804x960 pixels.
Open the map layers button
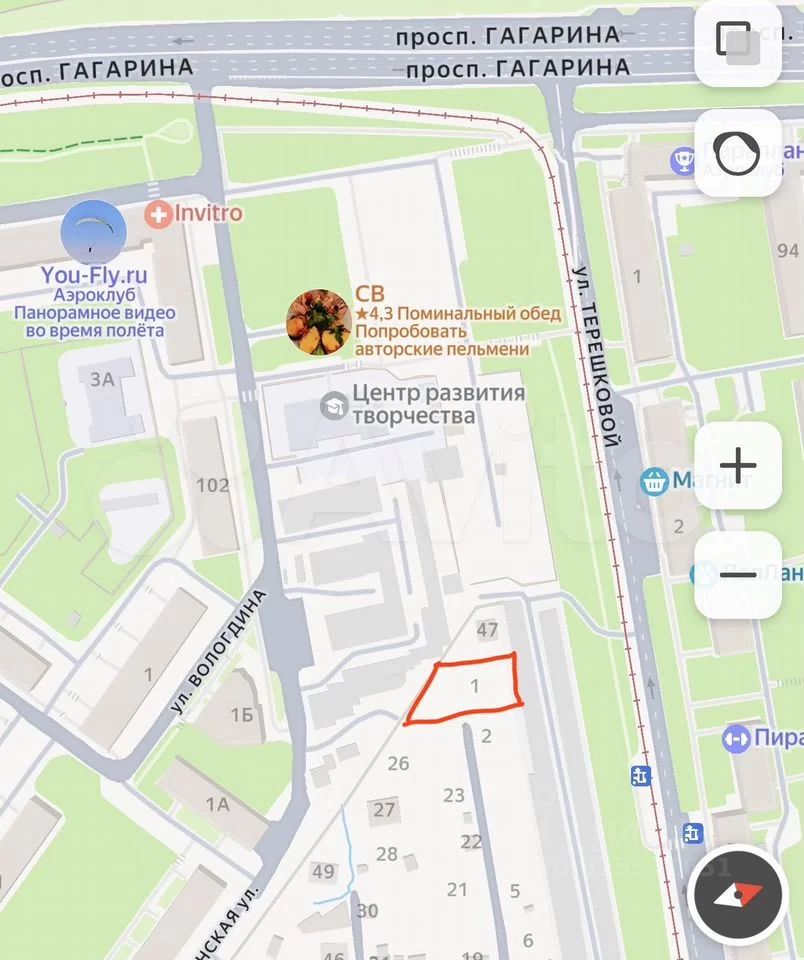tap(738, 43)
